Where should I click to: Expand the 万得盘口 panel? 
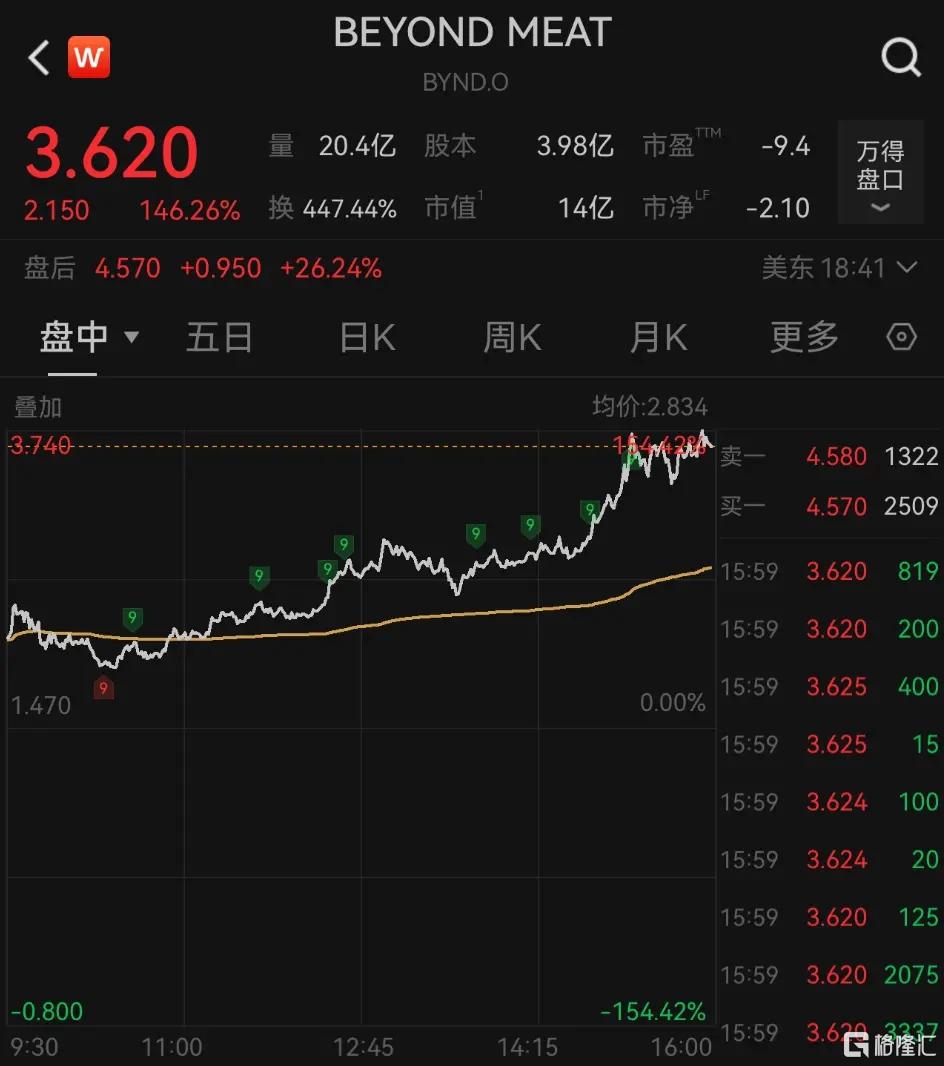point(880,178)
